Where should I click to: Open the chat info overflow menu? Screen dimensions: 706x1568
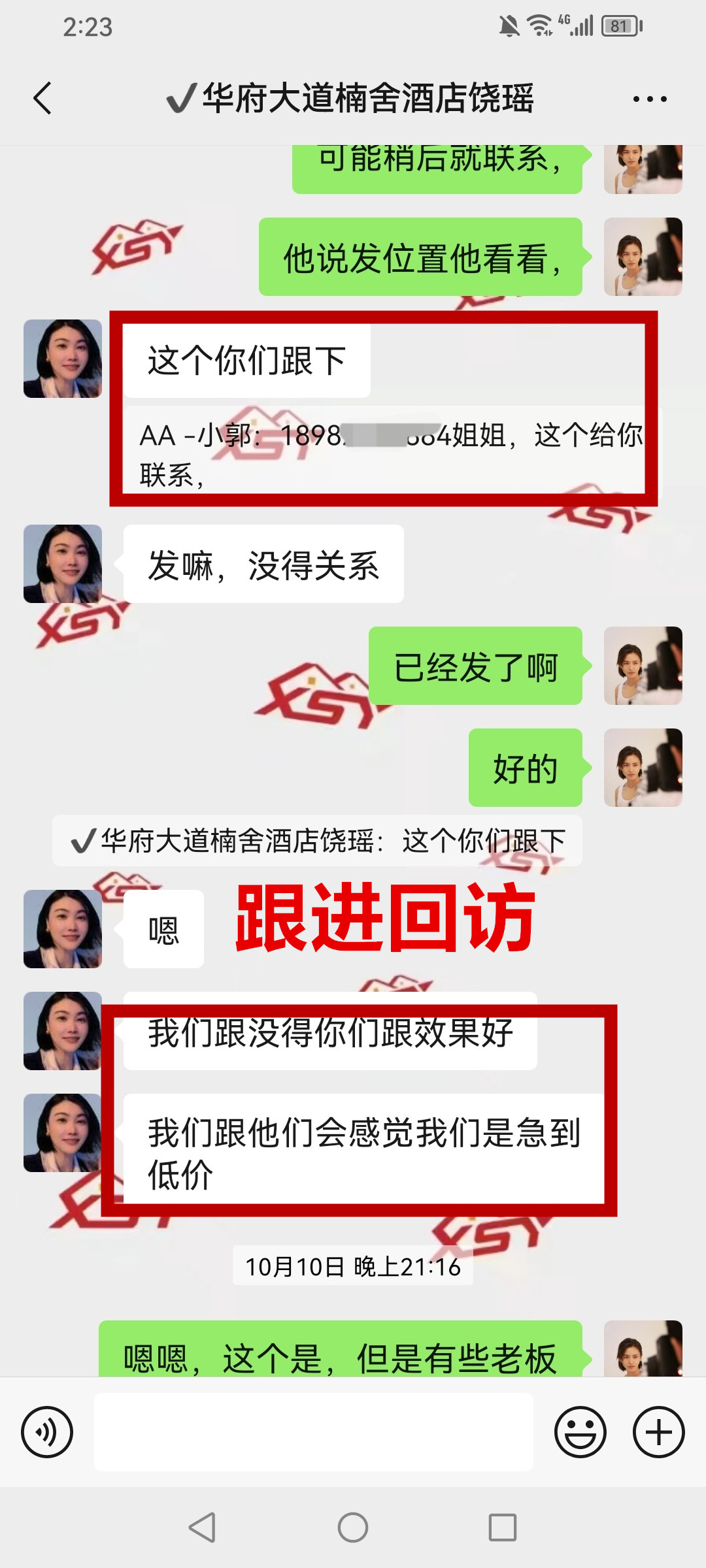(650, 99)
